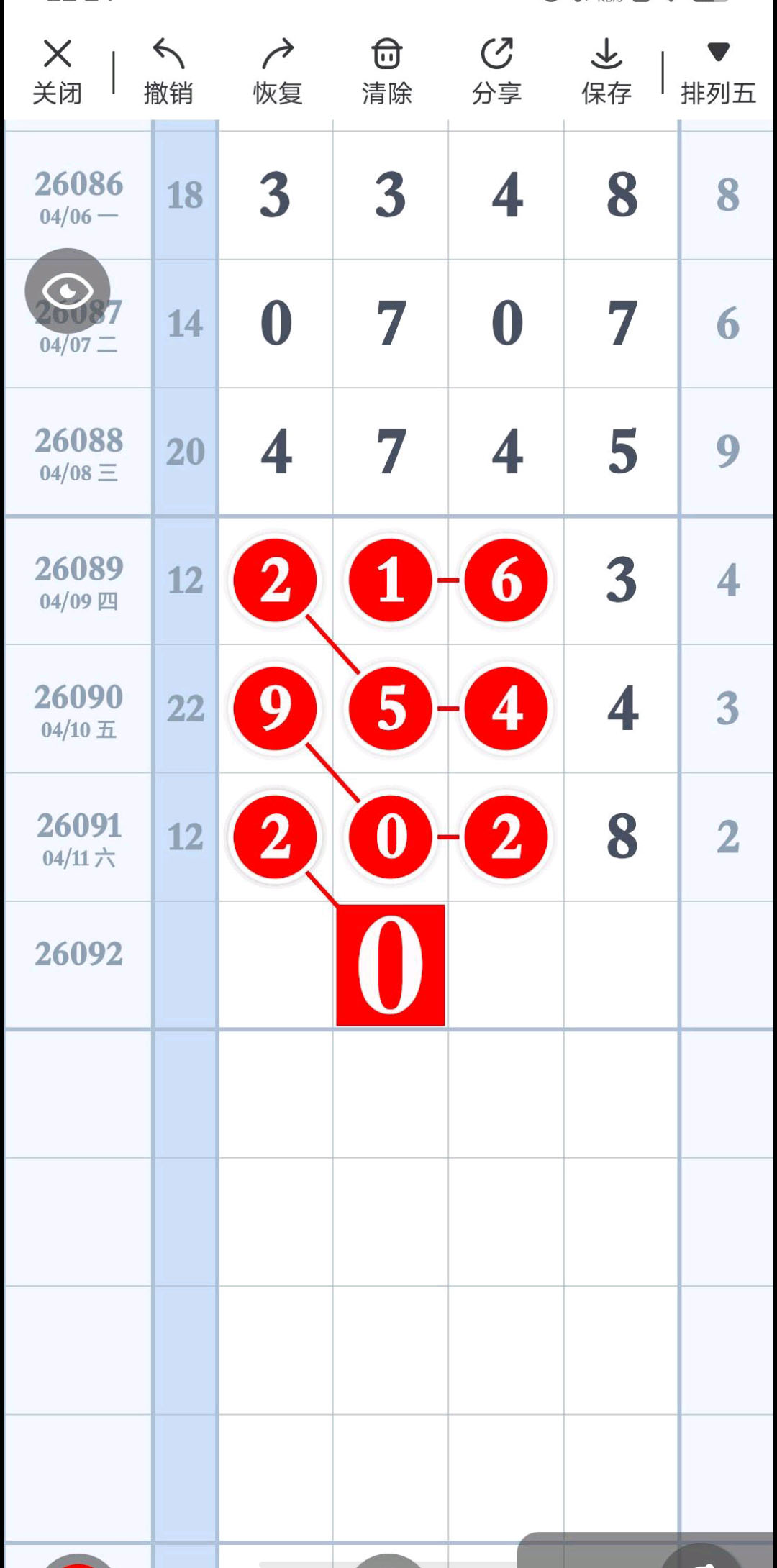Tap the circled red 2 in row 26089
Image resolution: width=777 pixels, height=1568 pixels.
[276, 581]
